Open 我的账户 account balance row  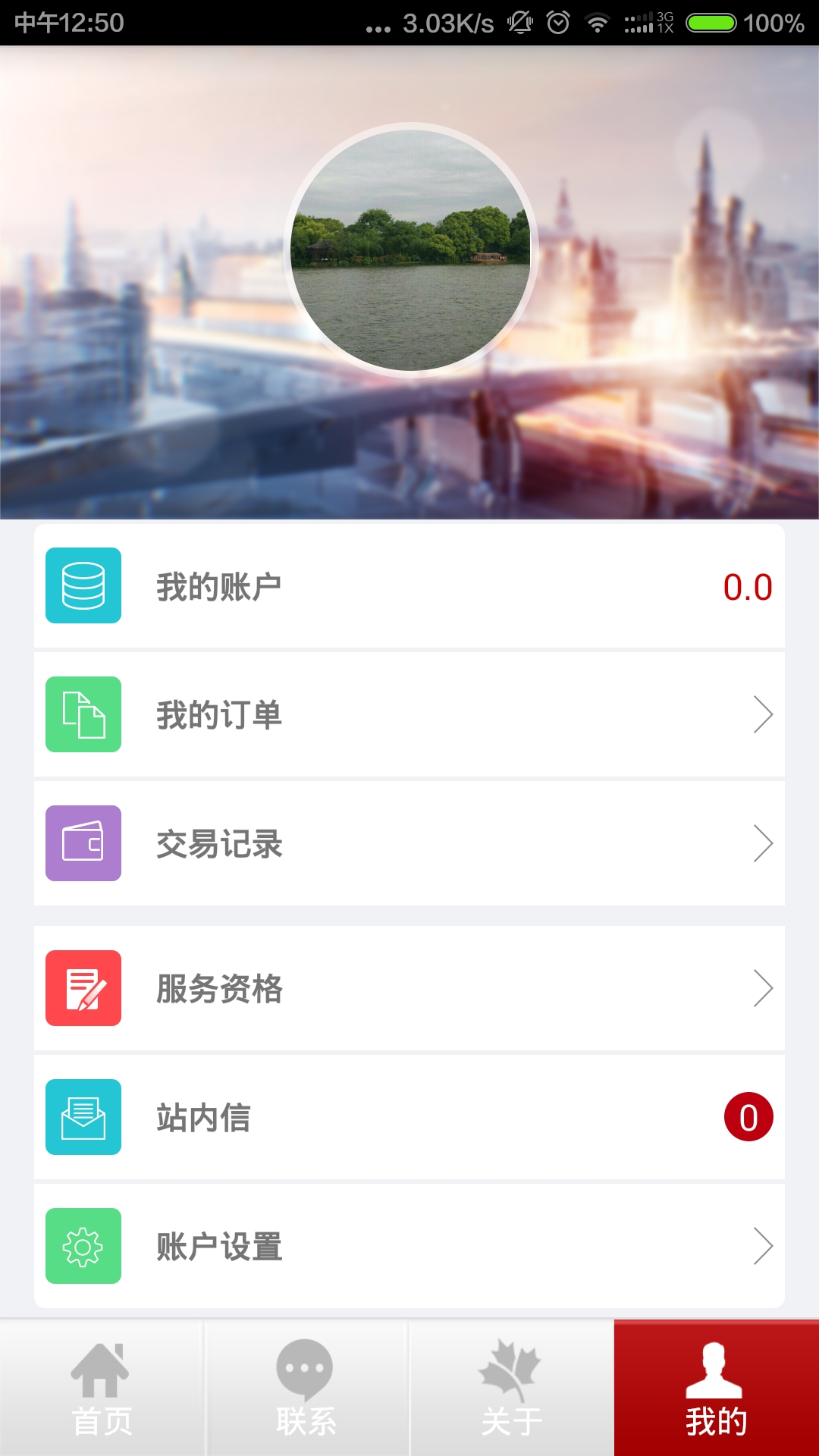409,586
